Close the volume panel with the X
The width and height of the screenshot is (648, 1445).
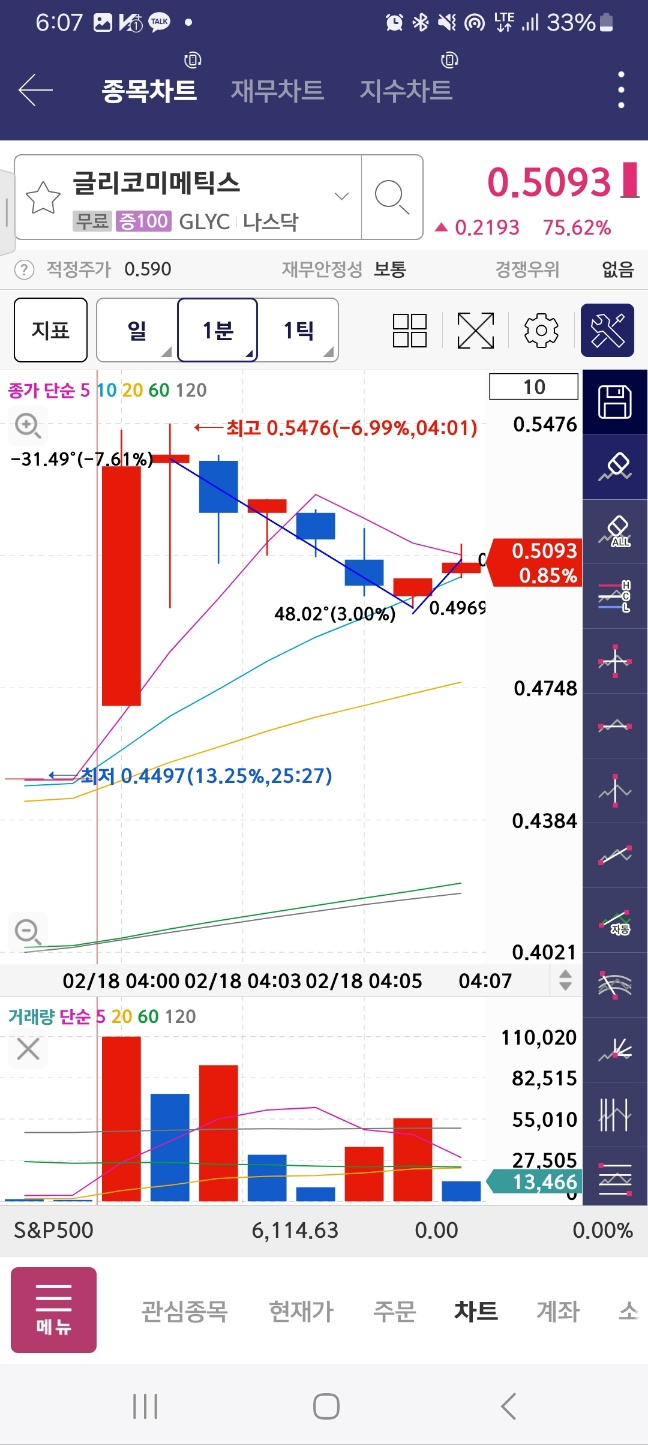coord(28,1049)
